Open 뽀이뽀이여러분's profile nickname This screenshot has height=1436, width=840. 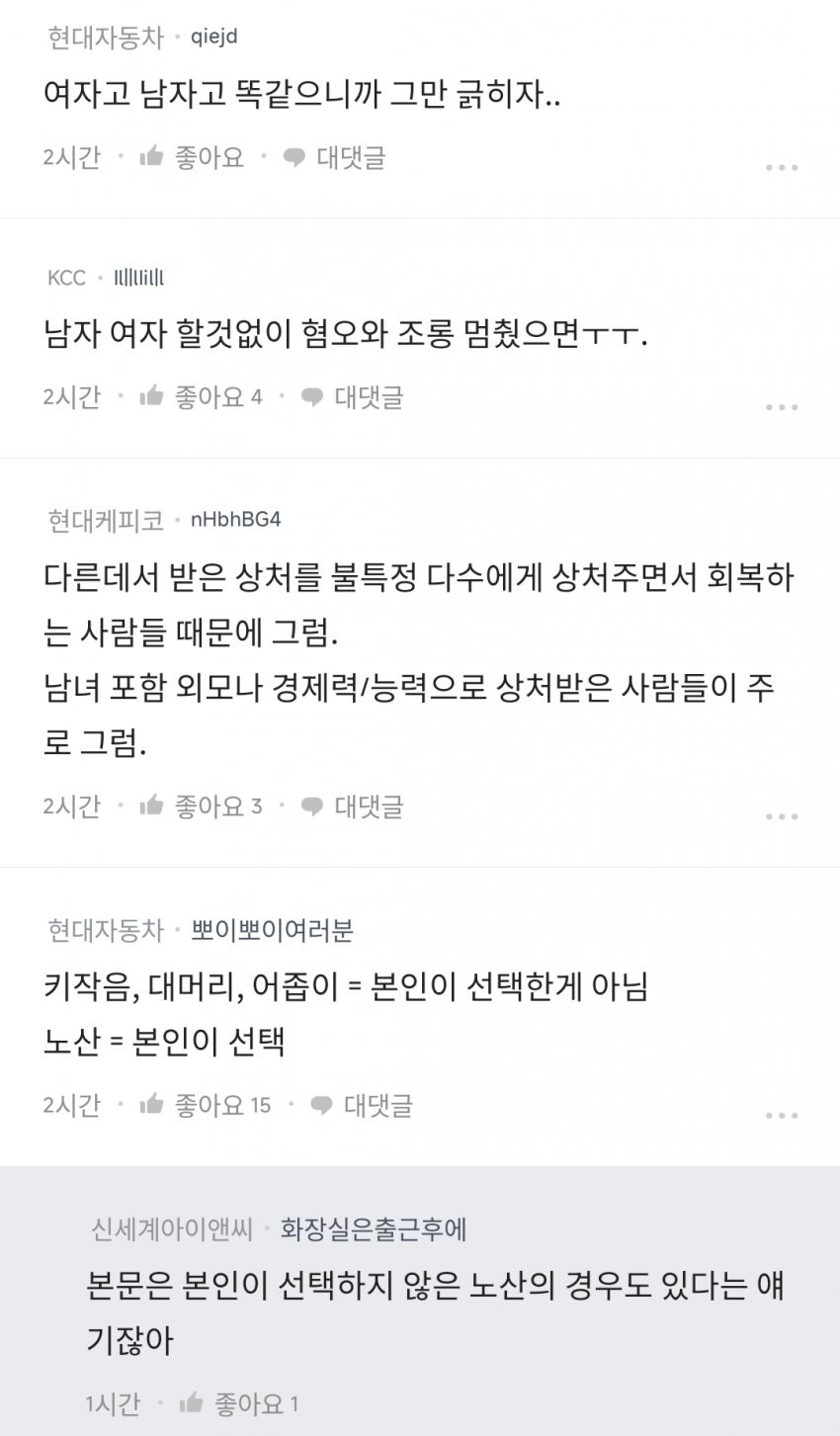pos(272,930)
